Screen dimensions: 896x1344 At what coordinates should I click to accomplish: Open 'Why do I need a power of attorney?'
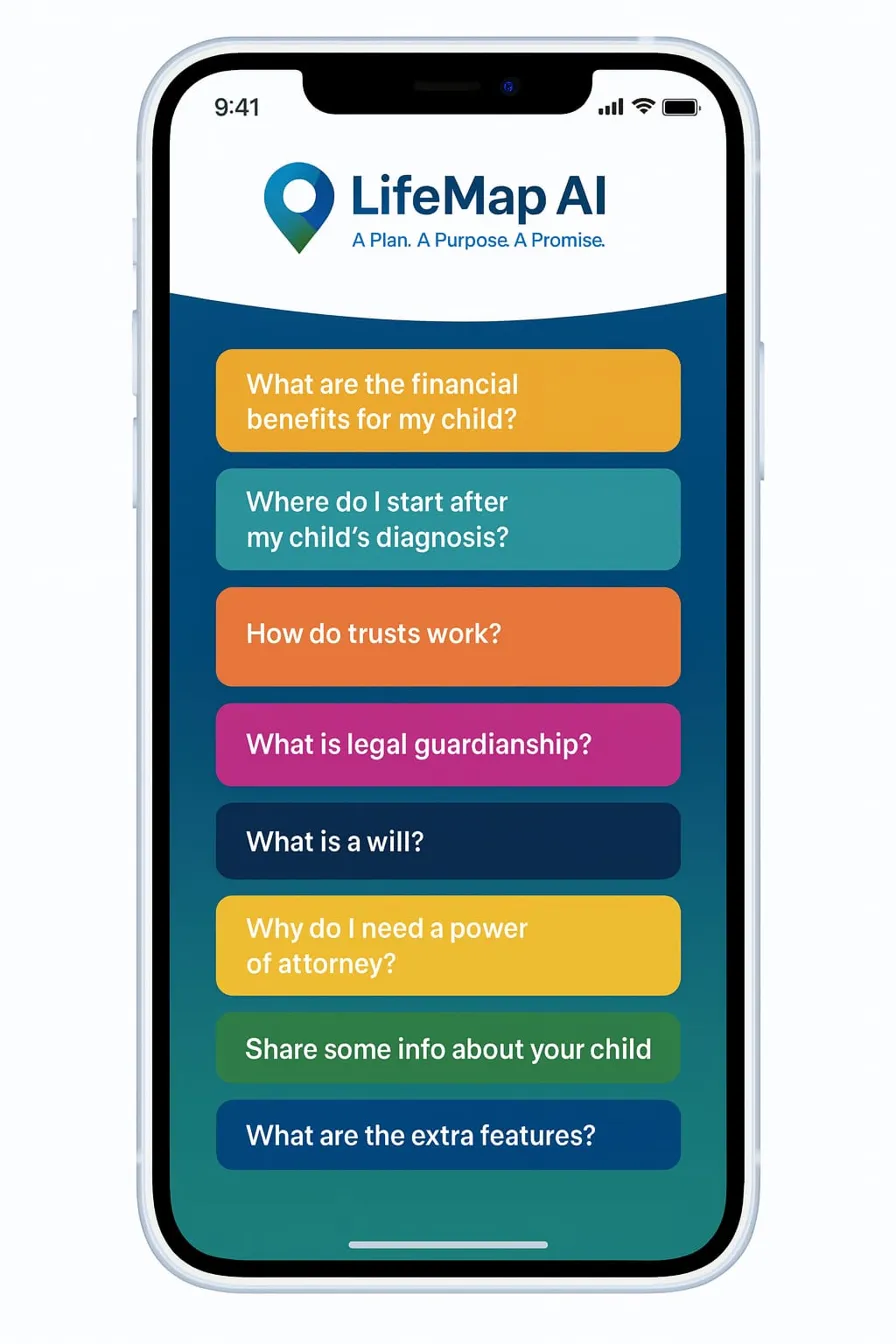(447, 945)
